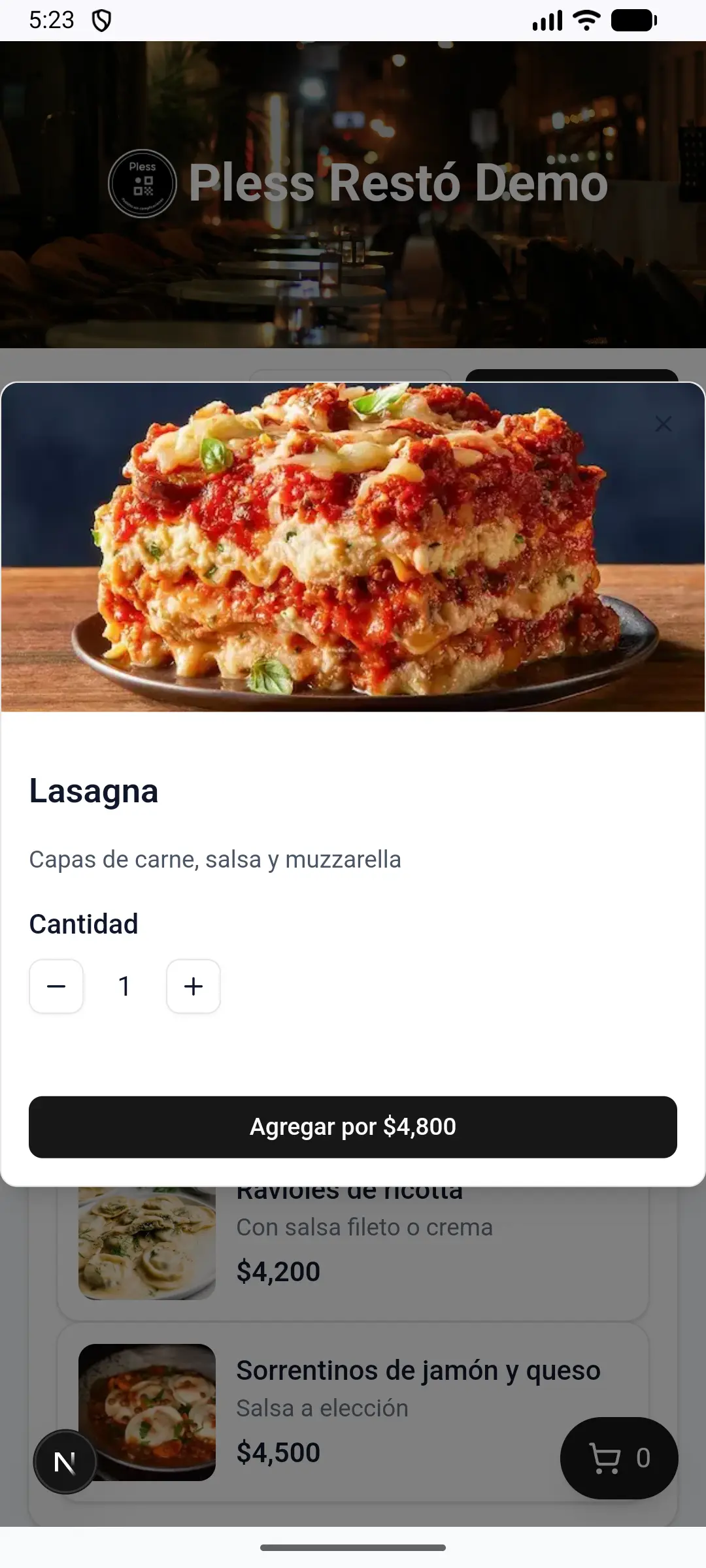Image resolution: width=706 pixels, height=1568 pixels.
Task: Tap Agregar por $4,800
Action: point(353,1127)
